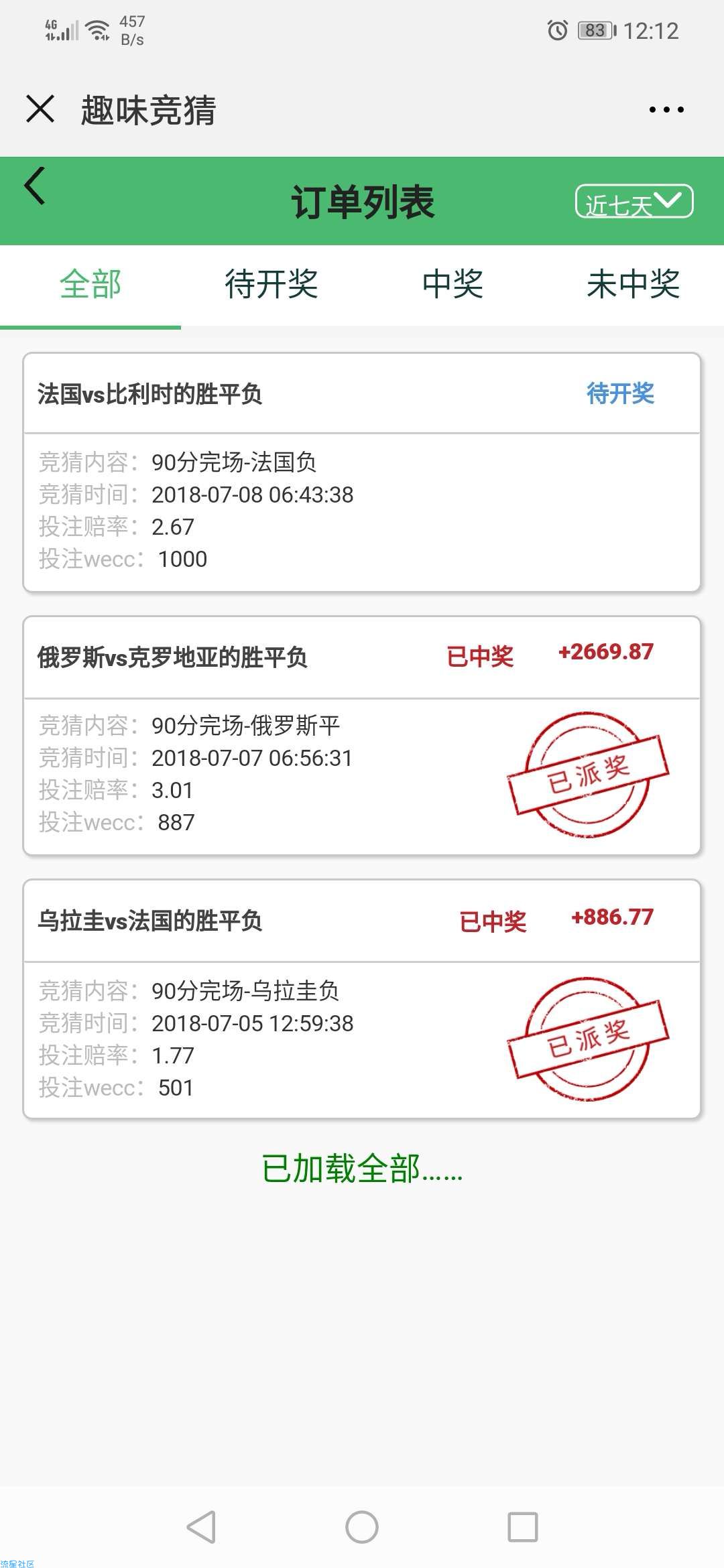
Task: Switch to the 待开奖 tab
Action: 271,284
